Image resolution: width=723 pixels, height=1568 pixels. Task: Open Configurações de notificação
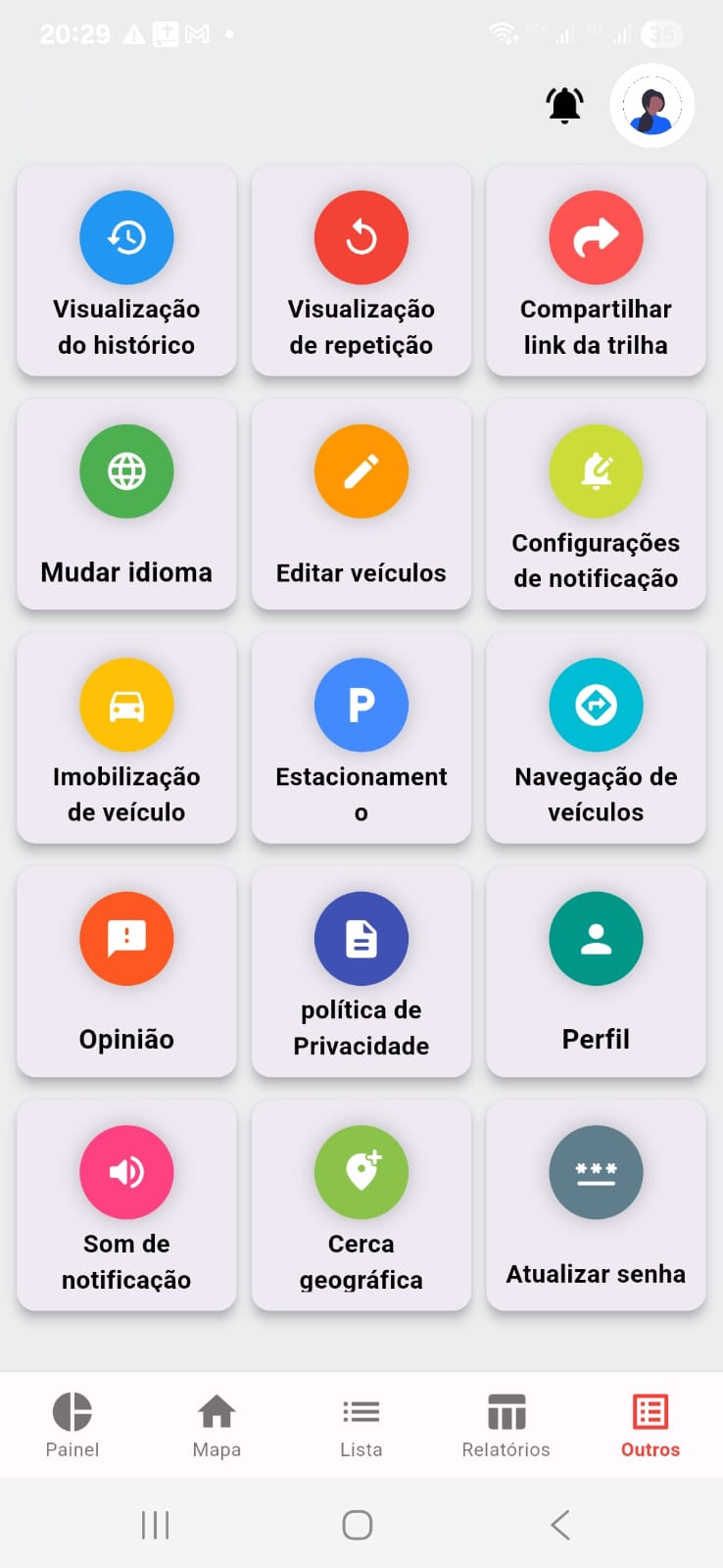pos(596,505)
